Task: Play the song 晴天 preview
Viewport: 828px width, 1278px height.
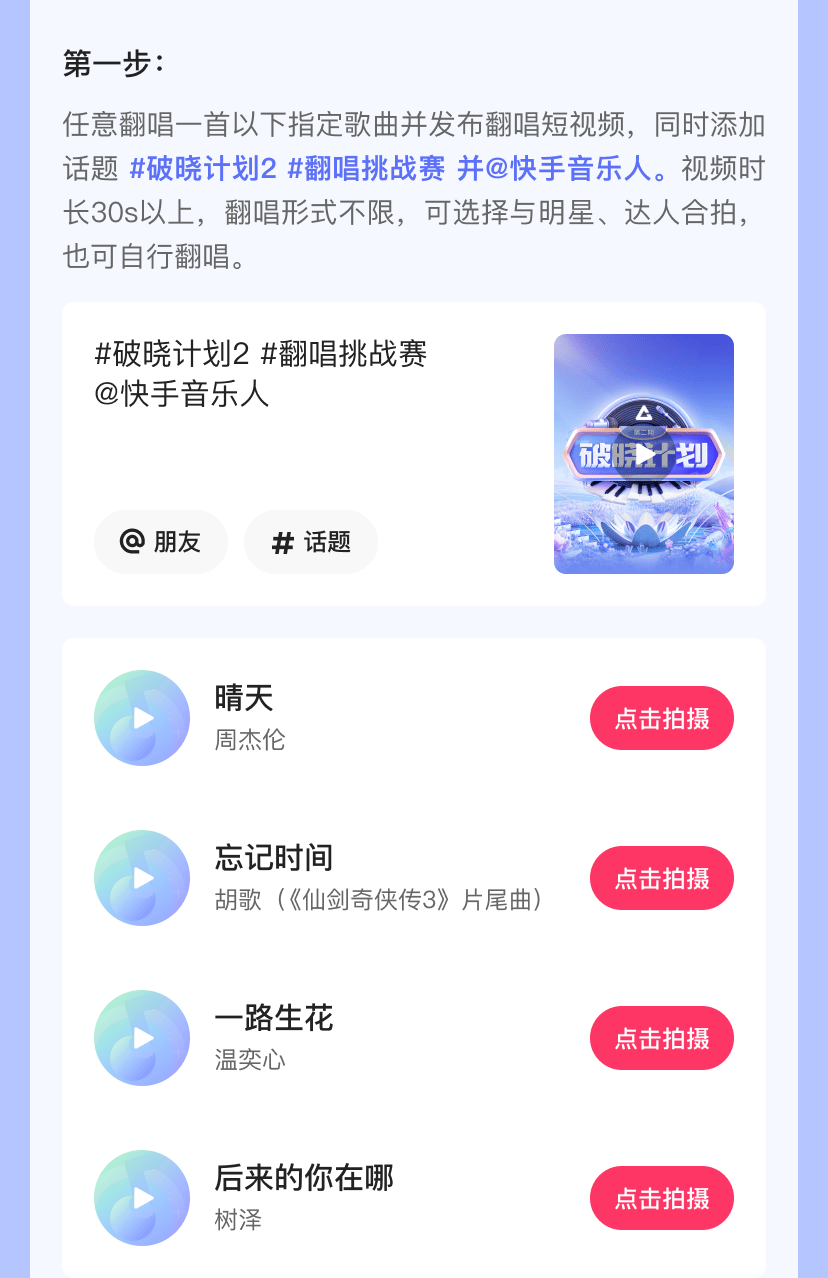Action: click(142, 718)
